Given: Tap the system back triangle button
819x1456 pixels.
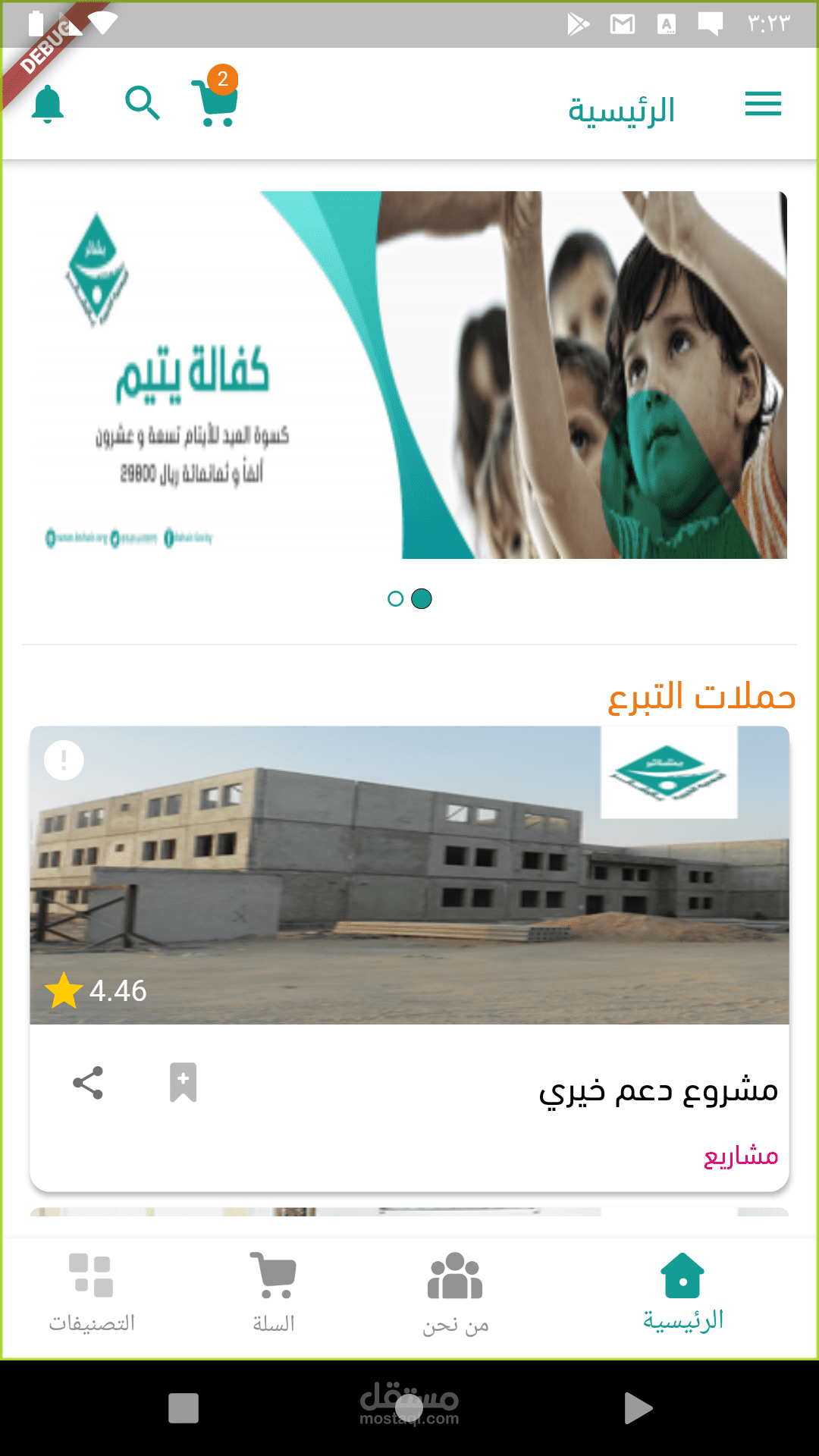Looking at the screenshot, I should (639, 1408).
